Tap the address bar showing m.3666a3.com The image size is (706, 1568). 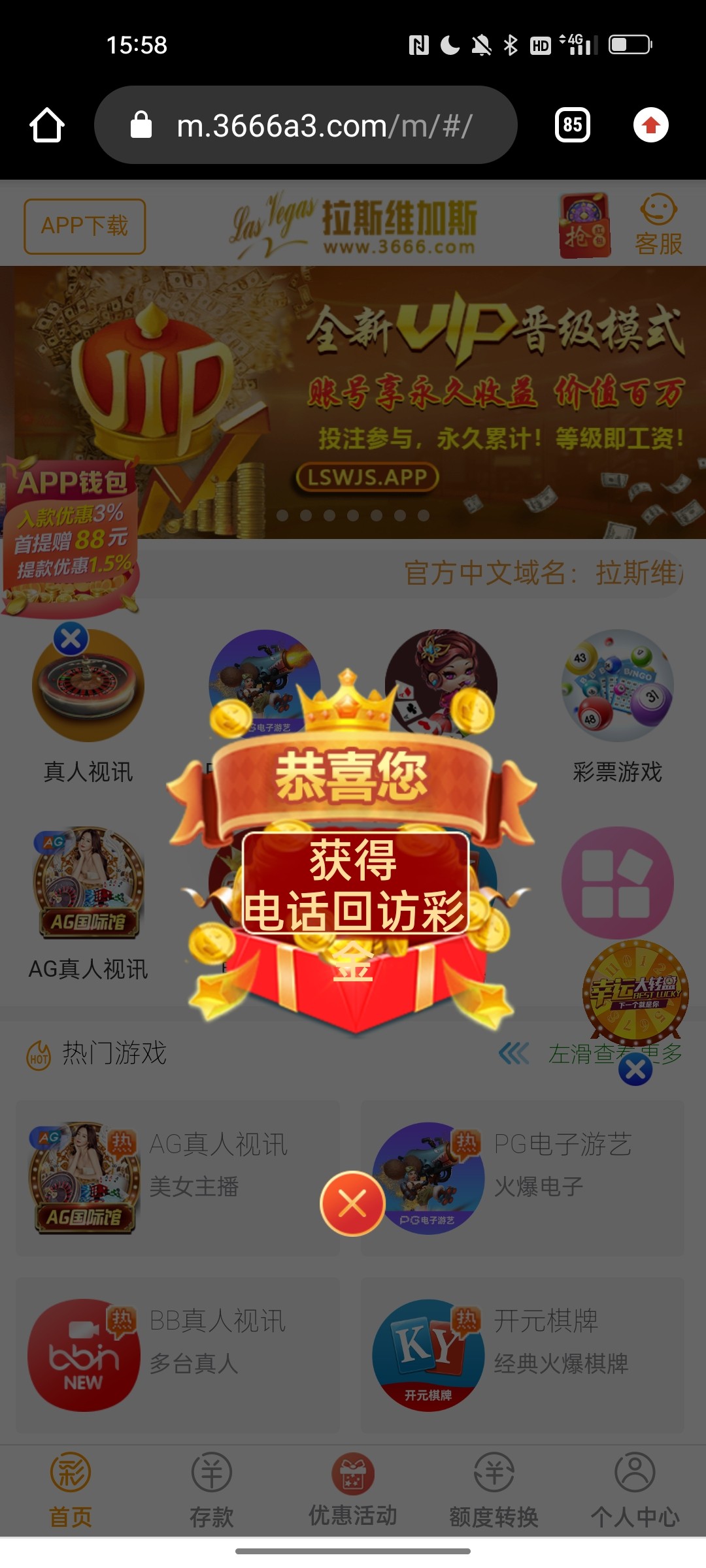(x=306, y=125)
